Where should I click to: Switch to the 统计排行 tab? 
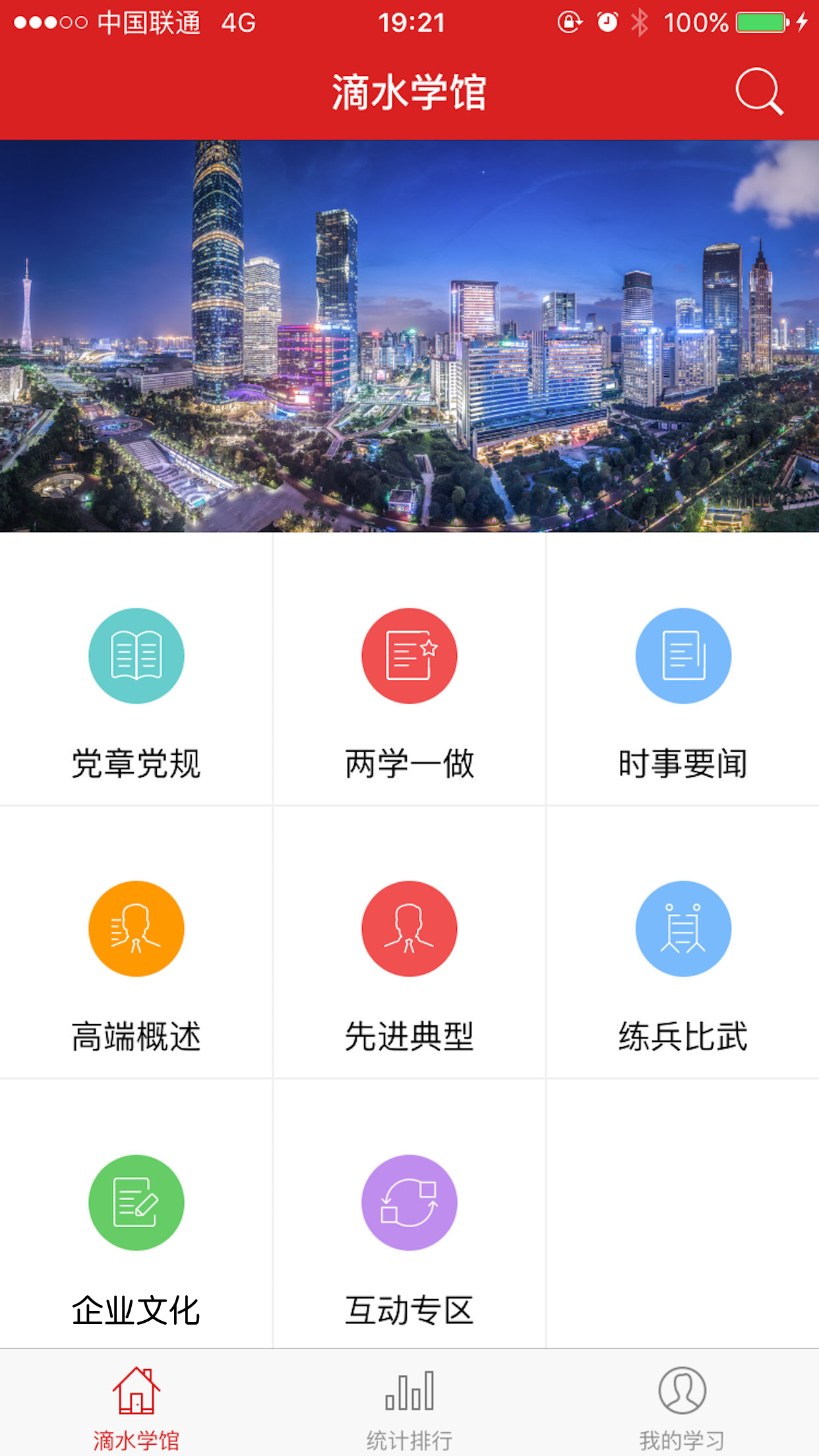tap(409, 1411)
